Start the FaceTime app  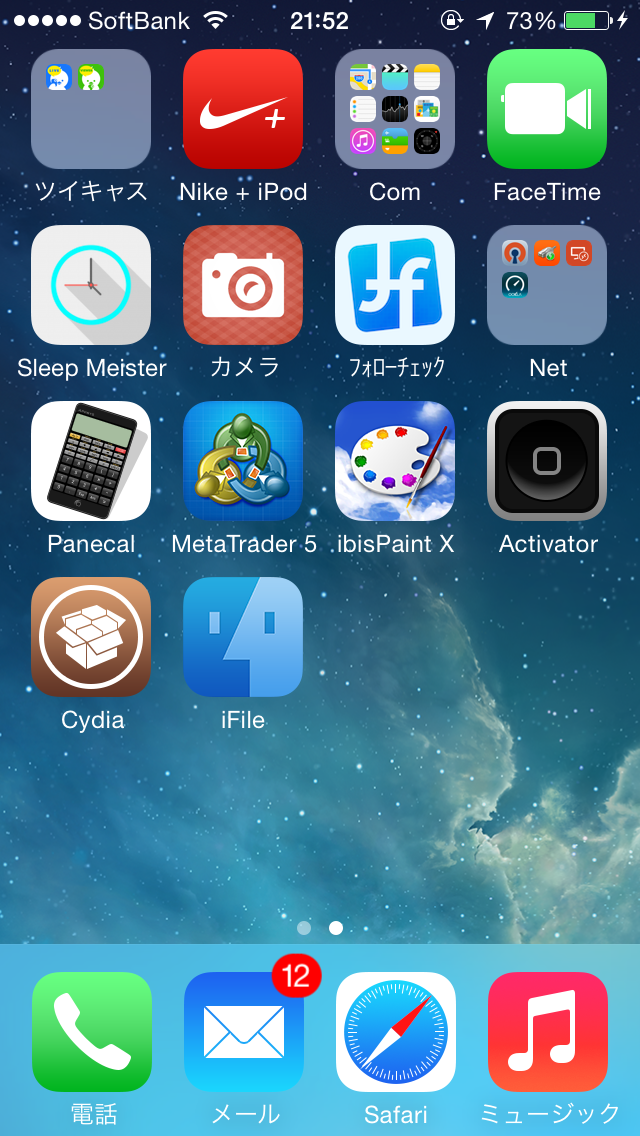point(547,109)
